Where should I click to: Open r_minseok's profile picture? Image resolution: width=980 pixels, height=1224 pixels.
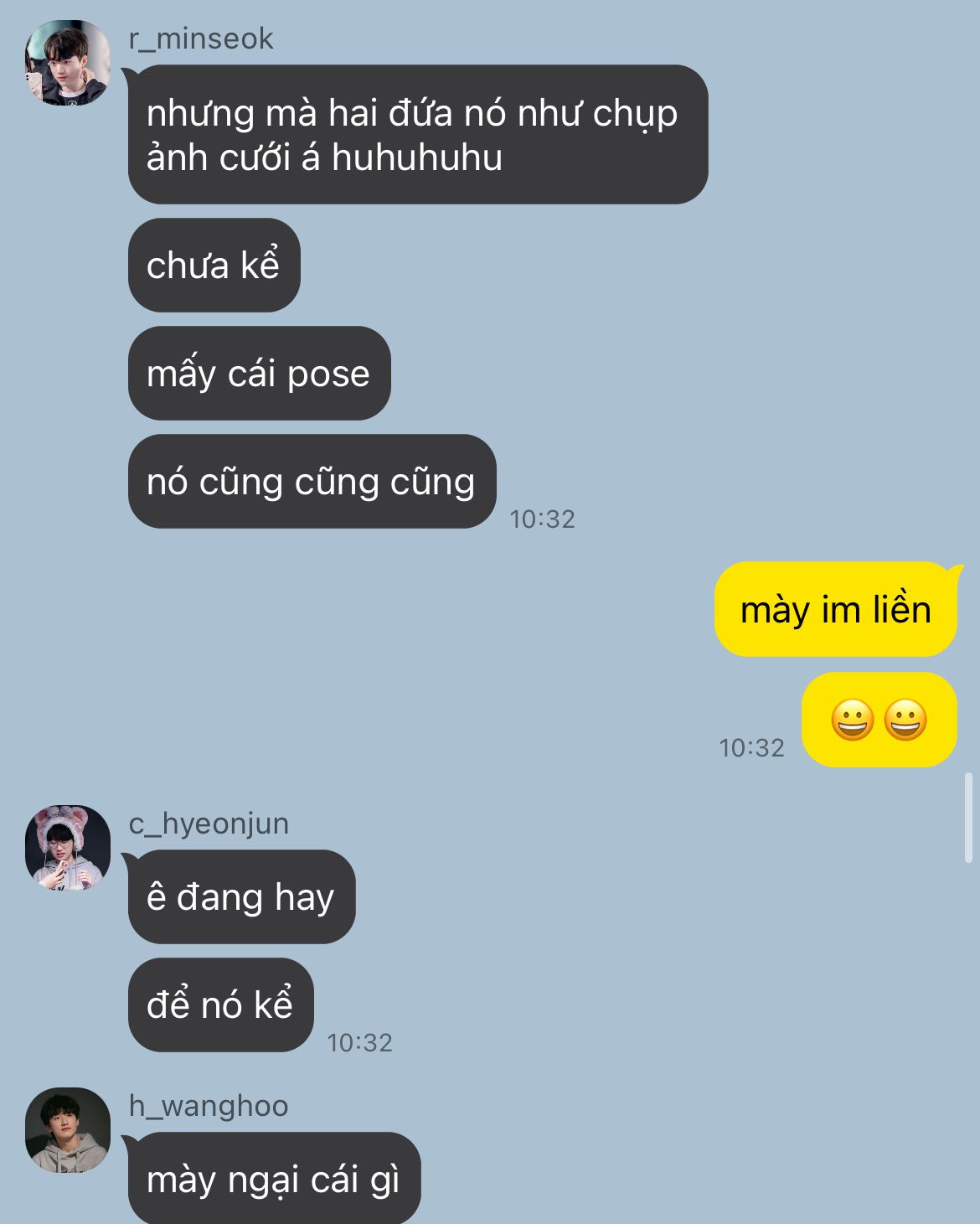68,63
